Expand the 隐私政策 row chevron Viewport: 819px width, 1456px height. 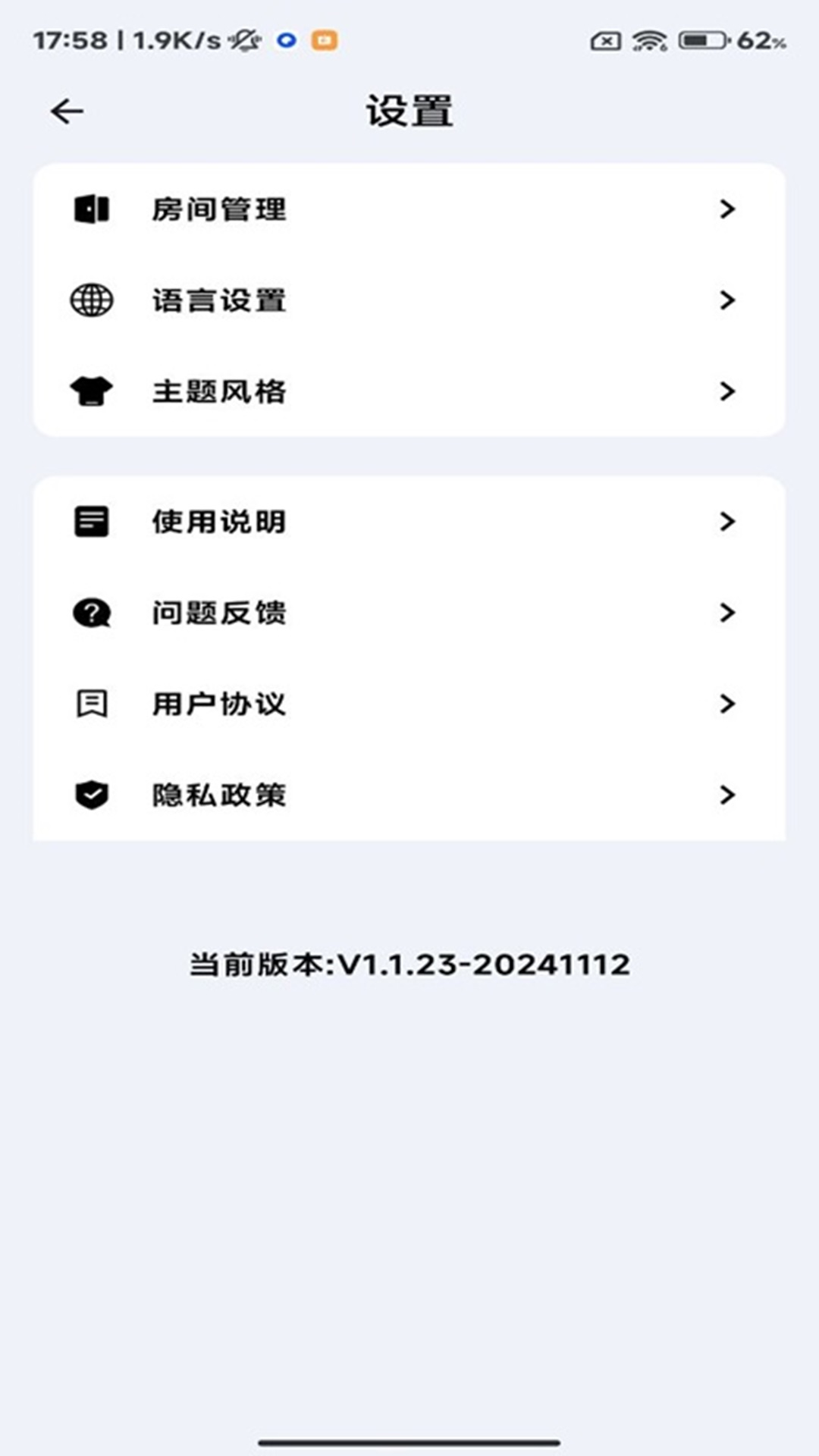(x=726, y=795)
